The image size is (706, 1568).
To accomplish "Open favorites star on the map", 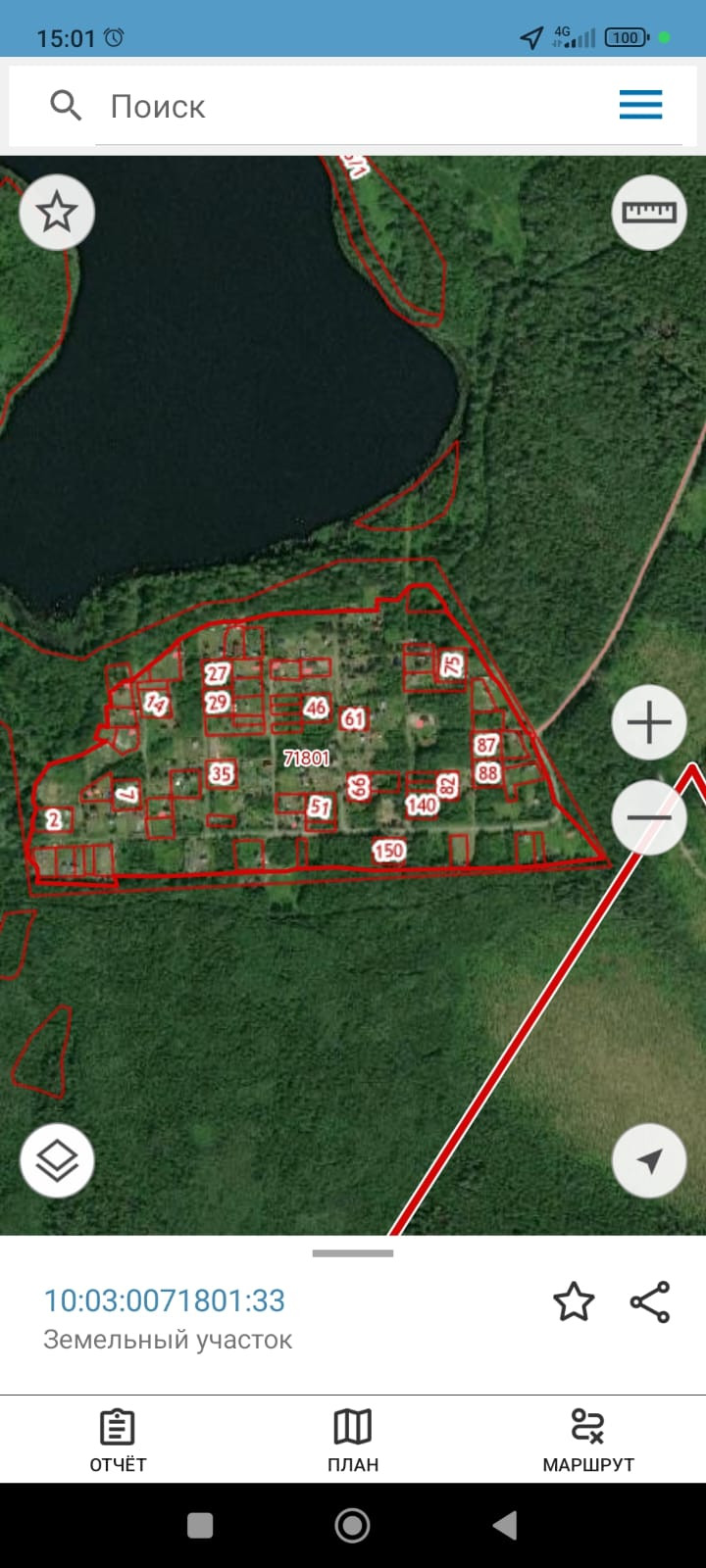I will click(x=57, y=212).
